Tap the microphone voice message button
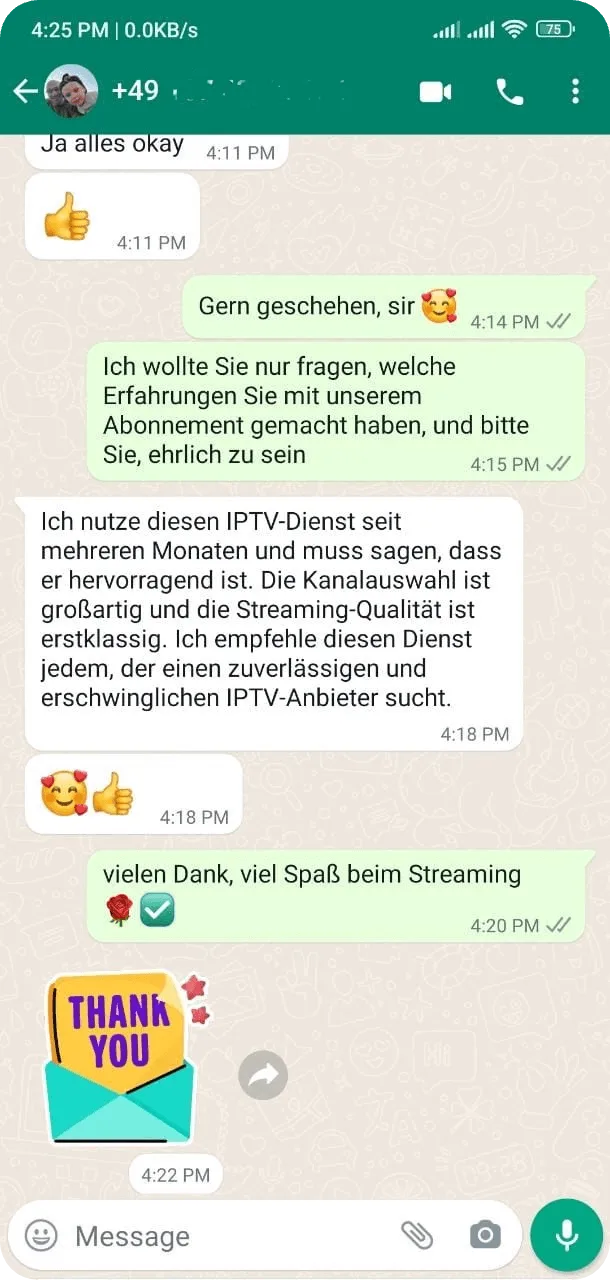 567,1236
